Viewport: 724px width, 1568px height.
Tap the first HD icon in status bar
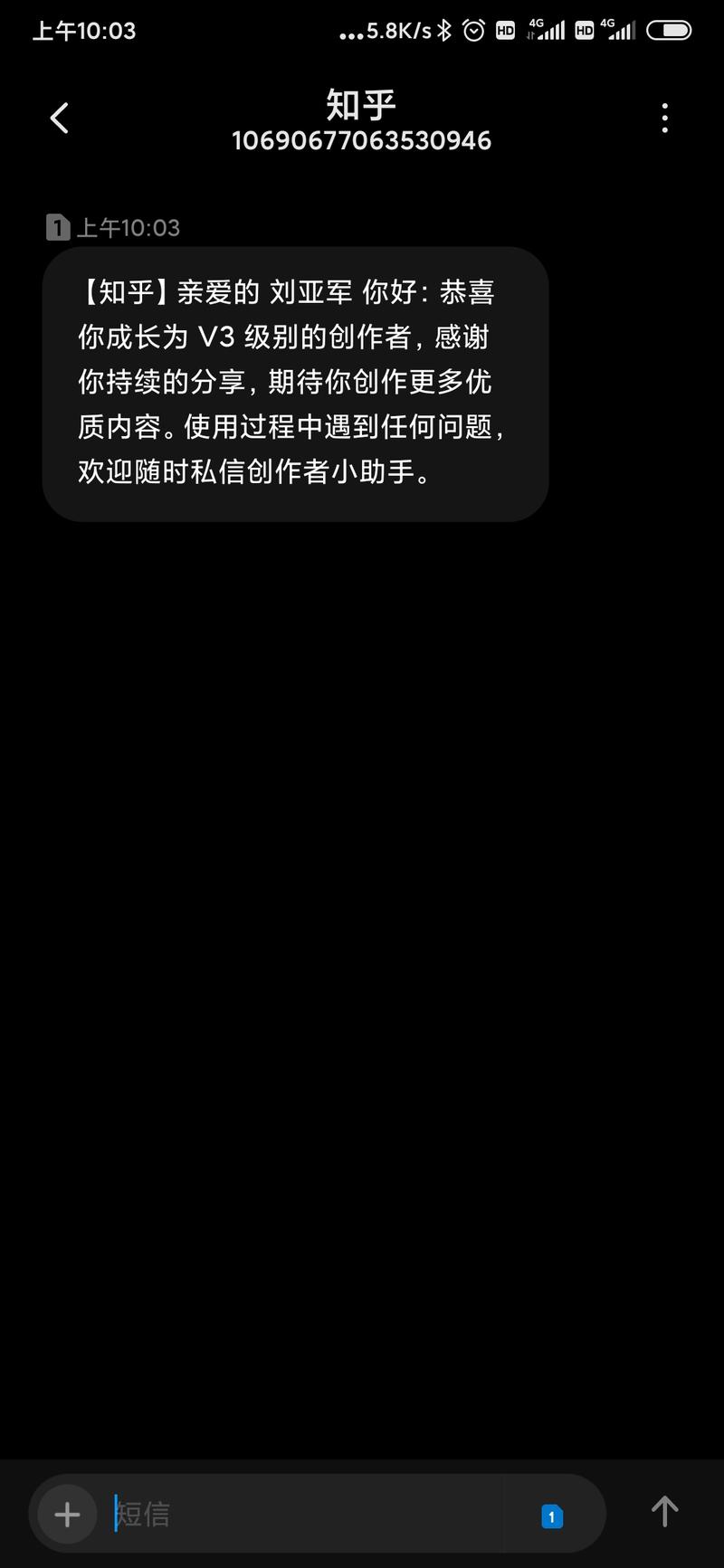tap(506, 30)
